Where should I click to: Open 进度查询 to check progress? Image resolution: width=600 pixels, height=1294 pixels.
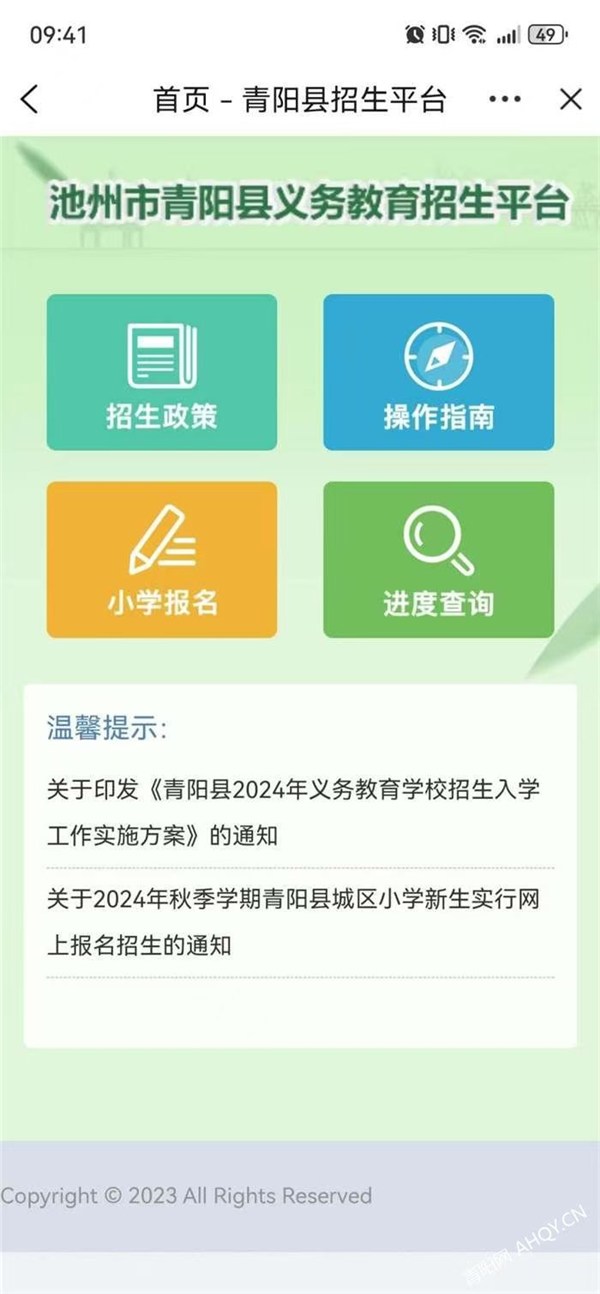(x=438, y=559)
